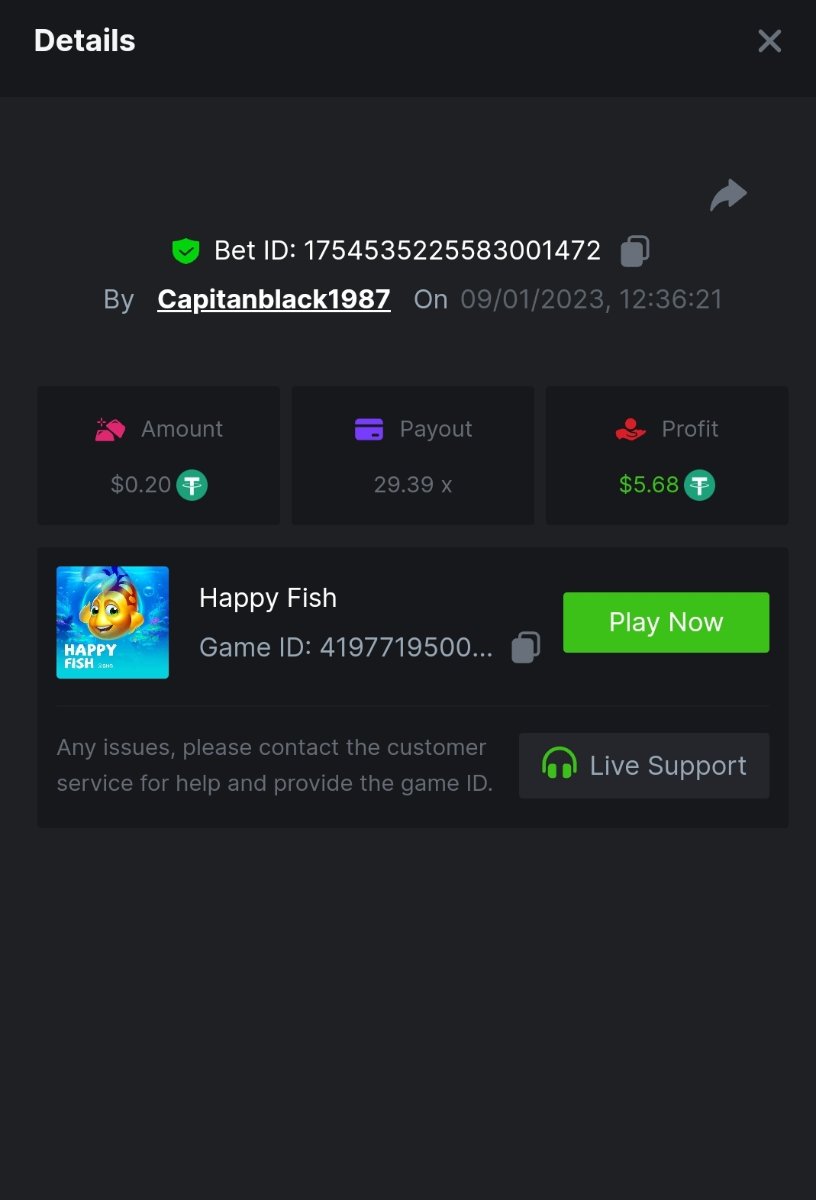This screenshot has height=1200, width=816.
Task: Open the Happy Fish game thumbnail
Action: pyautogui.click(x=113, y=623)
